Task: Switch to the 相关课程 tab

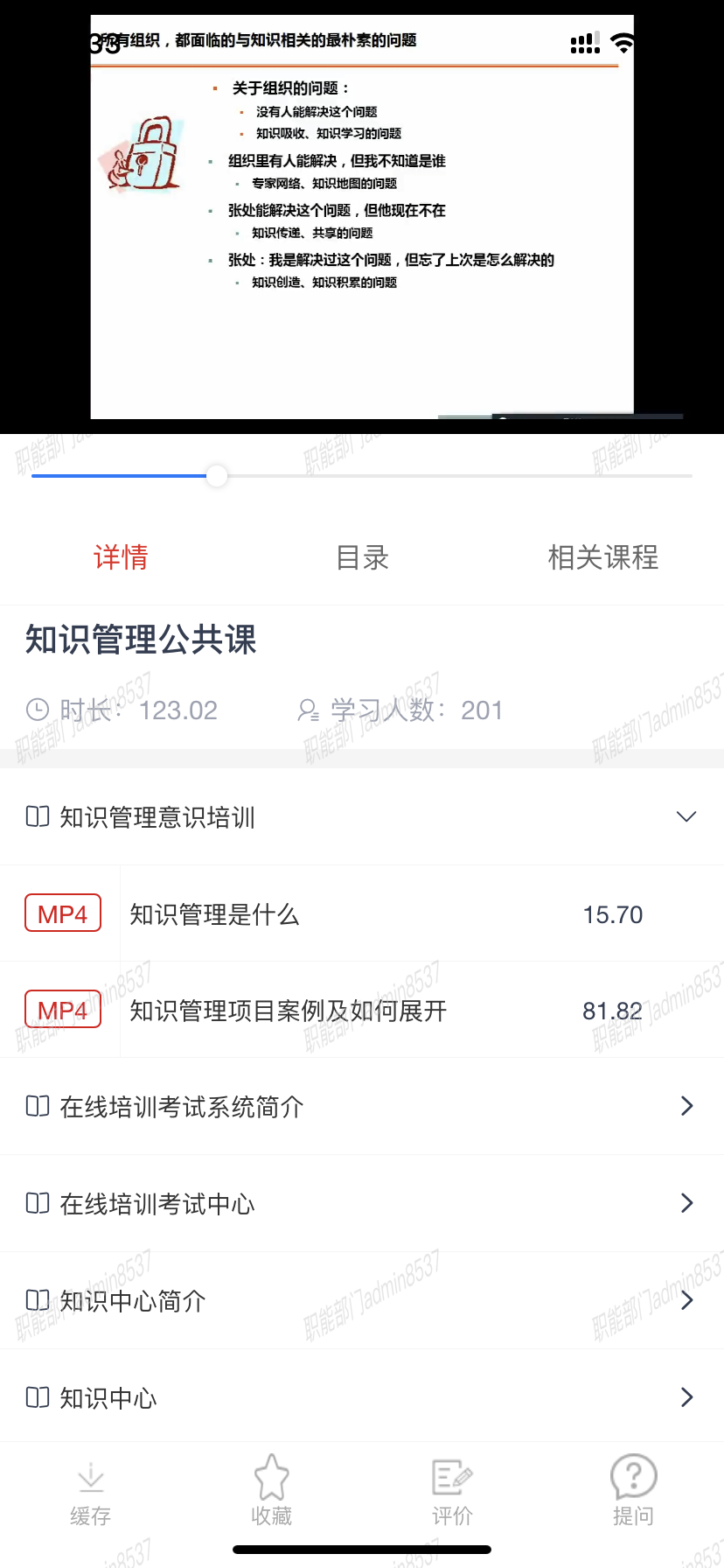Action: click(602, 557)
